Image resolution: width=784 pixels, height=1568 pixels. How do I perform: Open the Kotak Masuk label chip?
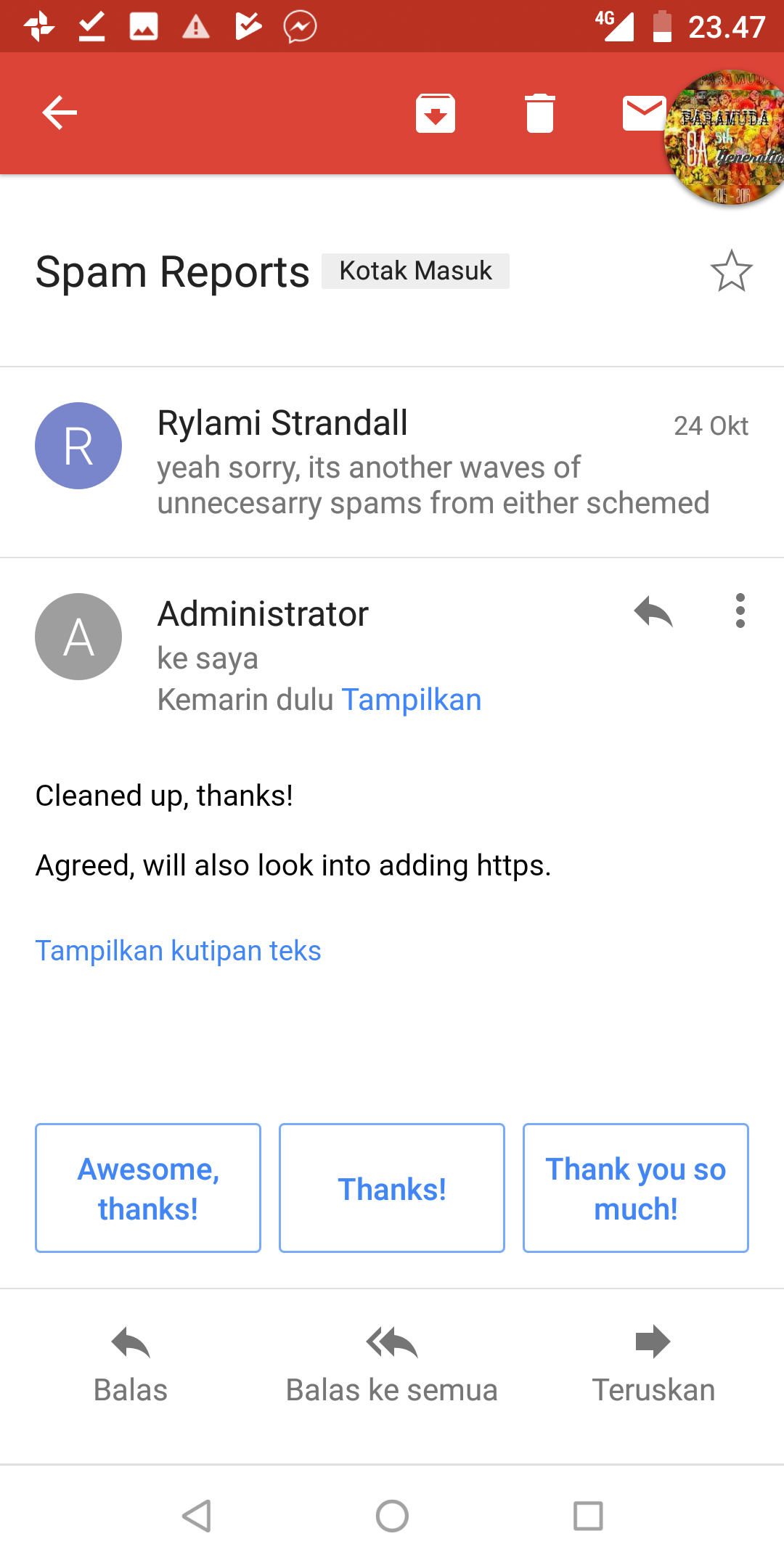click(x=415, y=271)
